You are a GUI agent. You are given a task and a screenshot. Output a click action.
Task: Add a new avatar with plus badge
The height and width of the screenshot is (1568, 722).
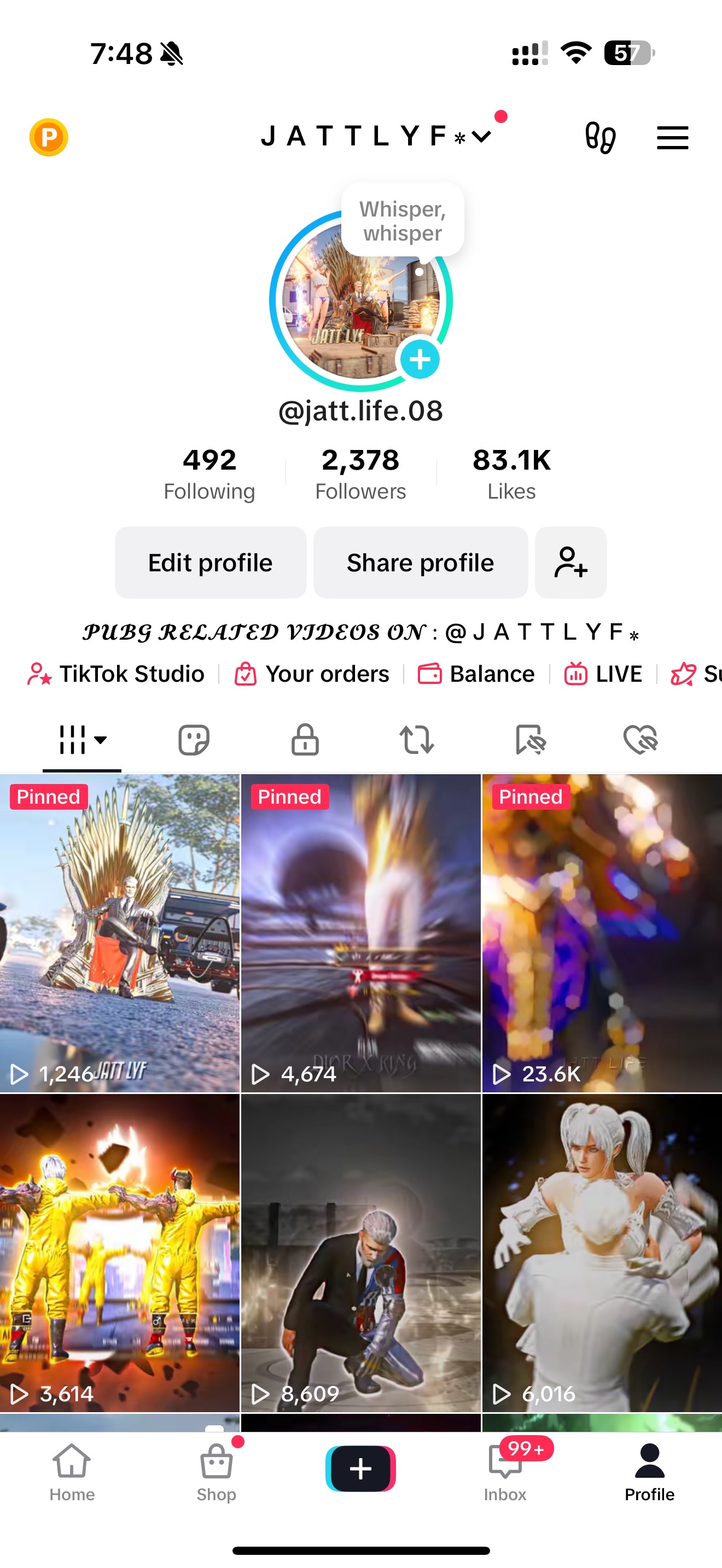click(x=420, y=359)
